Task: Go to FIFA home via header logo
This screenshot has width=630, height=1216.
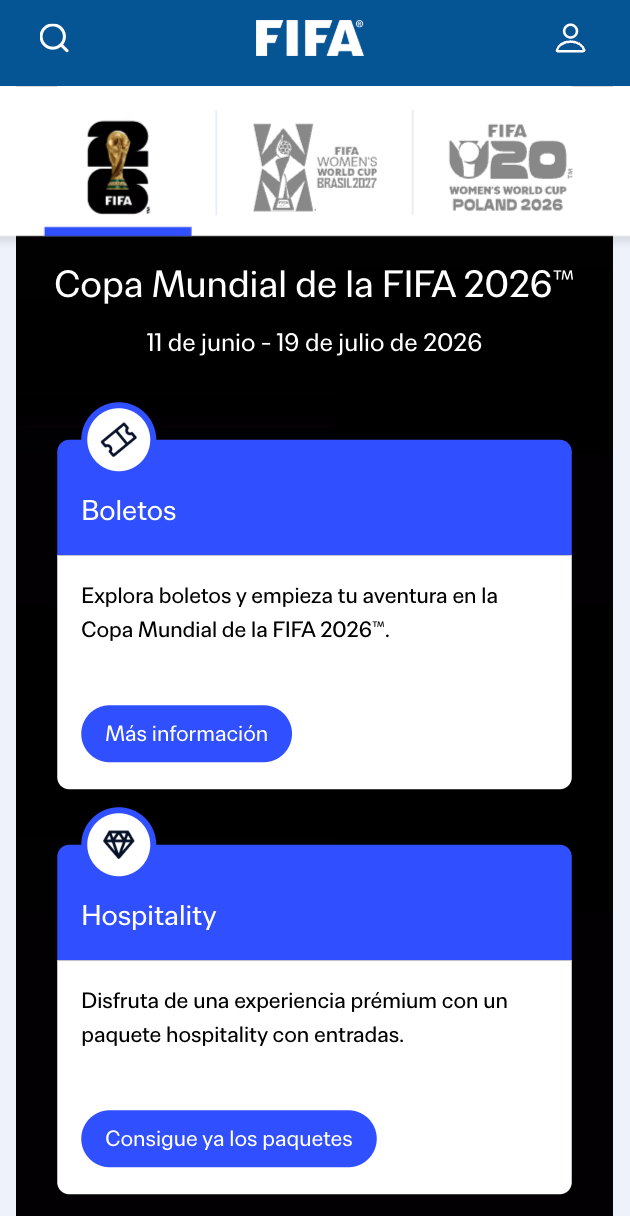Action: coord(310,39)
